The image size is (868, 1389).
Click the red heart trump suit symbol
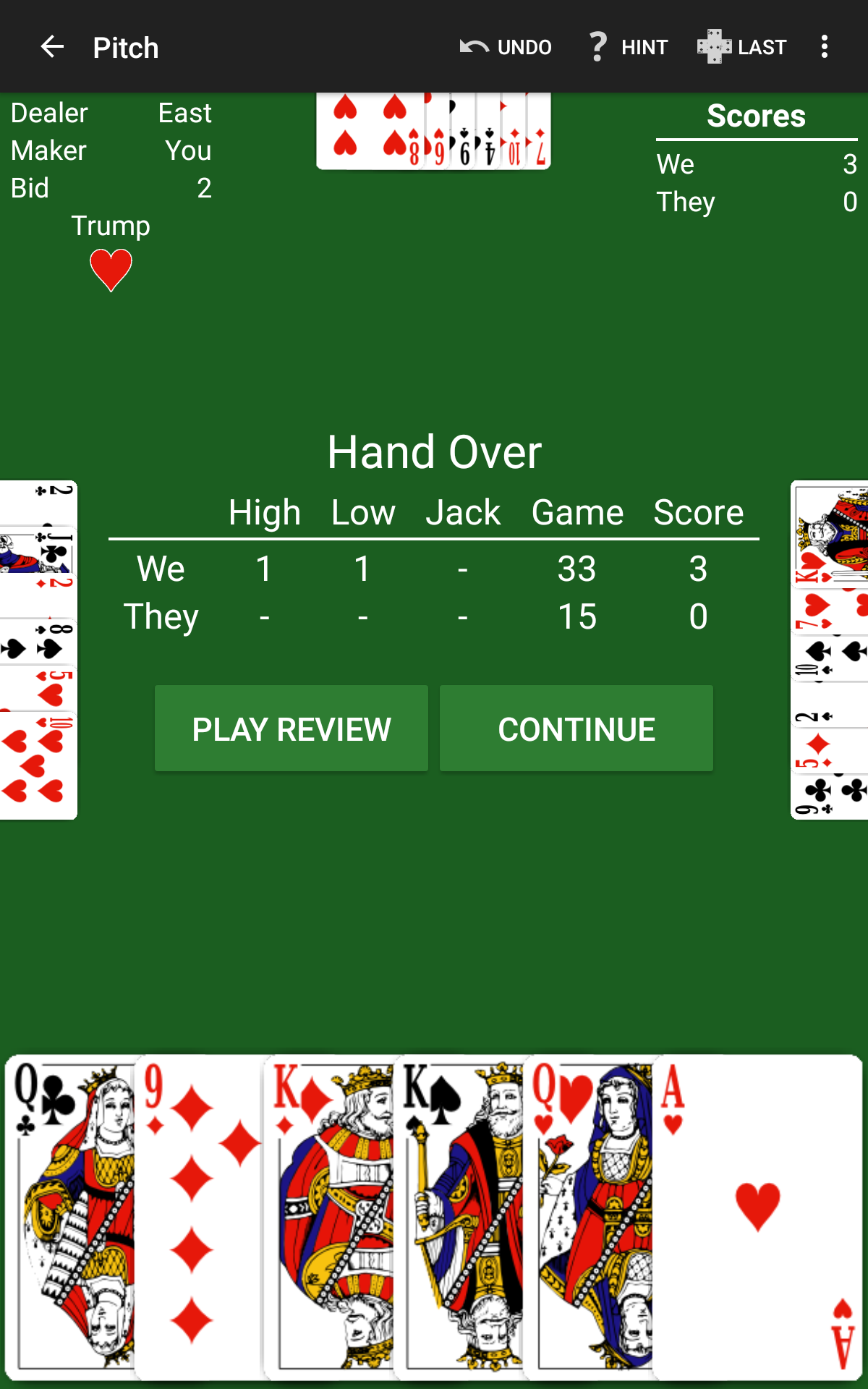(x=110, y=270)
